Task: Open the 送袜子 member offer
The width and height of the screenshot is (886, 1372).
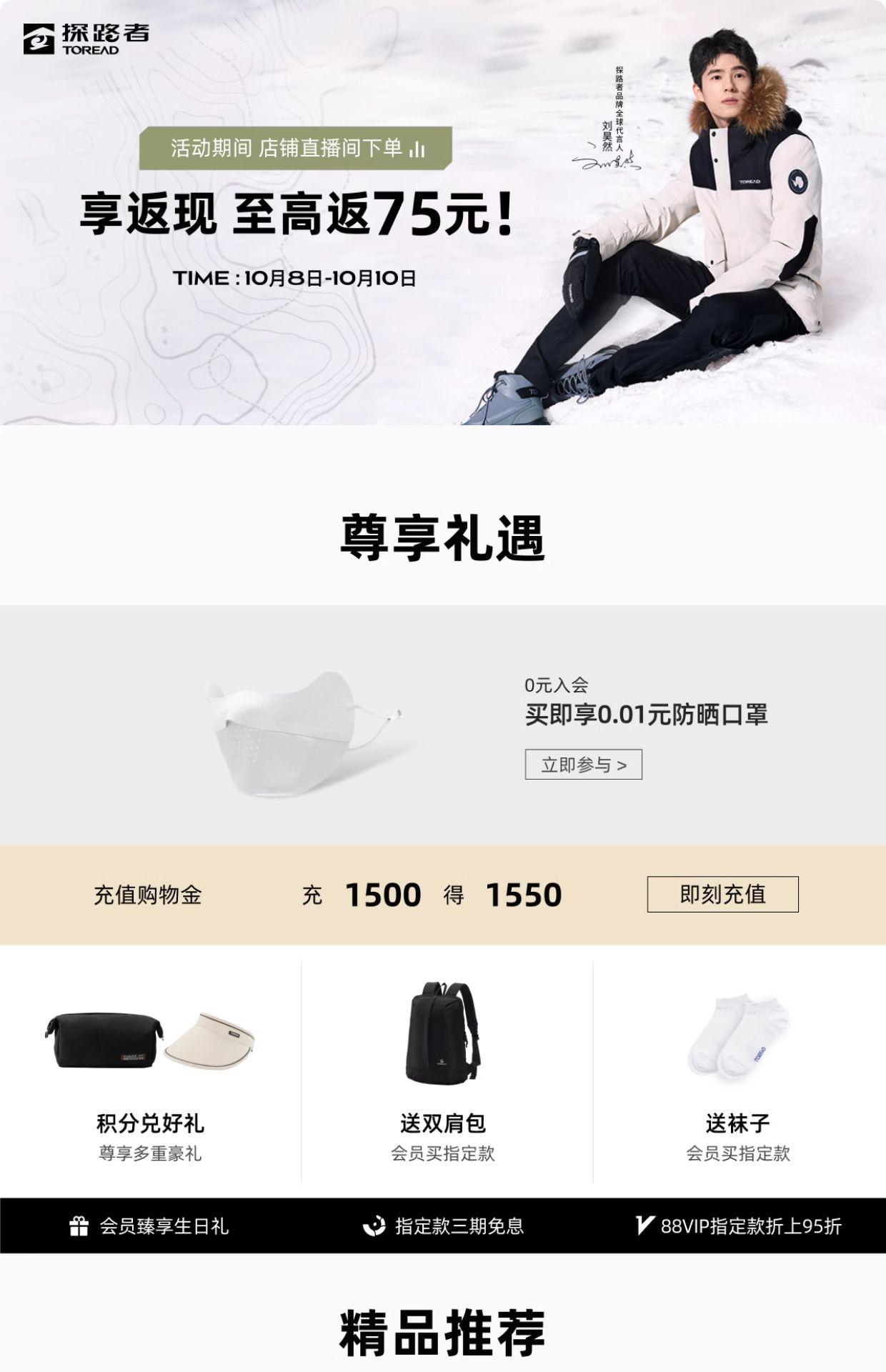Action: coord(738,1072)
